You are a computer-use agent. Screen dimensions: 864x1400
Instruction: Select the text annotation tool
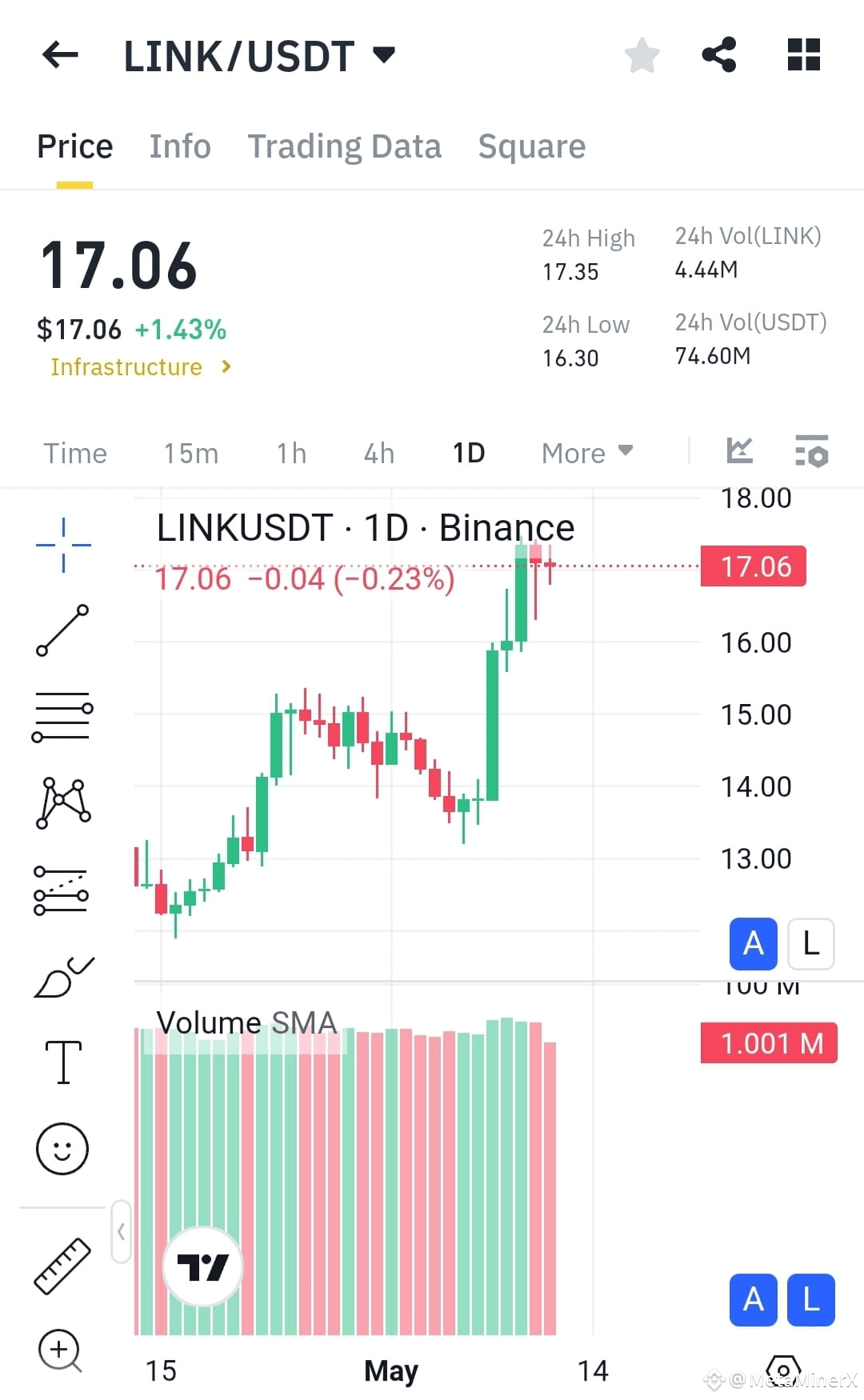[x=62, y=1062]
